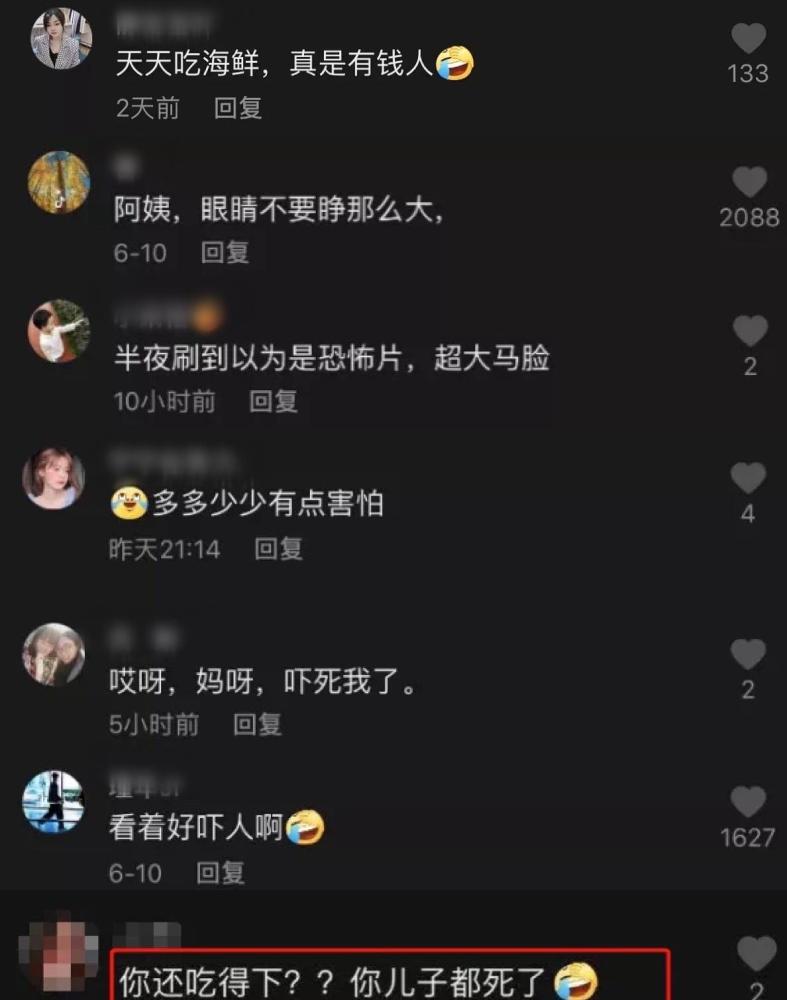Like the comment 看着好吓人啊

[748, 802]
